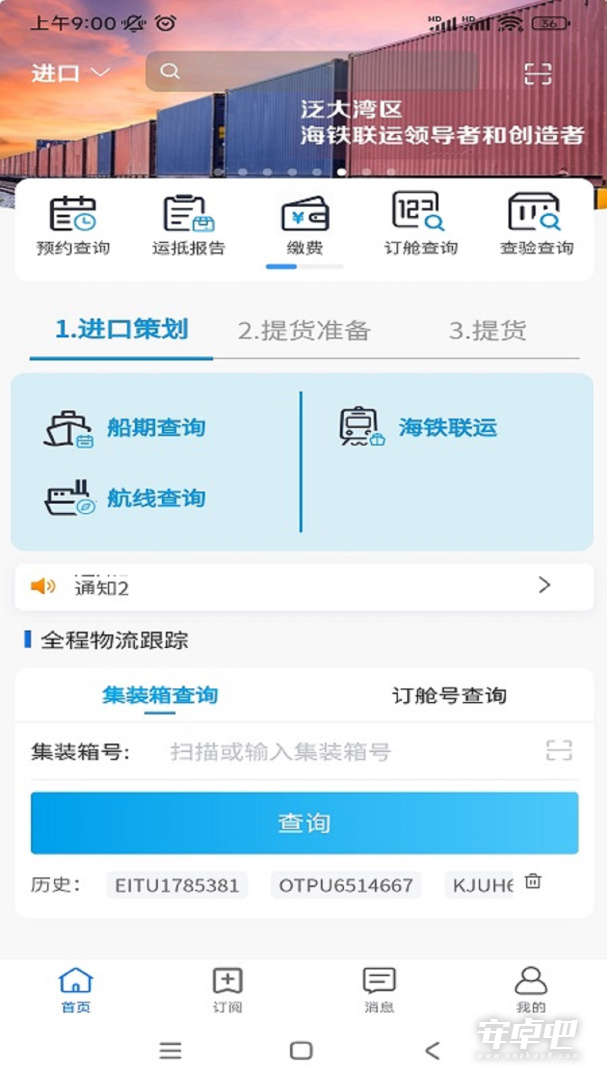Go to the 订阅 tab
The width and height of the screenshot is (607, 1080).
tap(227, 990)
